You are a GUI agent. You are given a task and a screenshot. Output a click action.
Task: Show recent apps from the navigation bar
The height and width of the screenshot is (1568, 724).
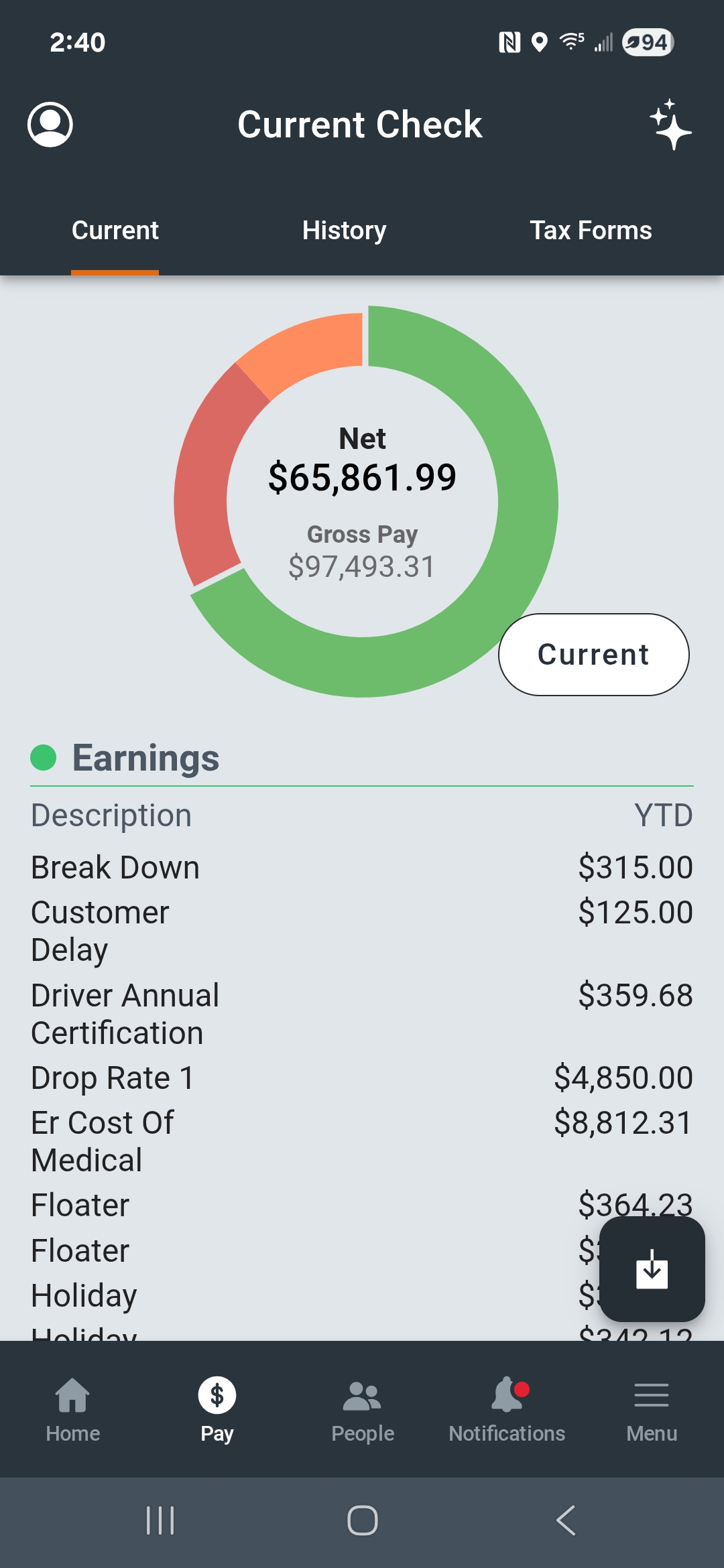coord(160,1520)
